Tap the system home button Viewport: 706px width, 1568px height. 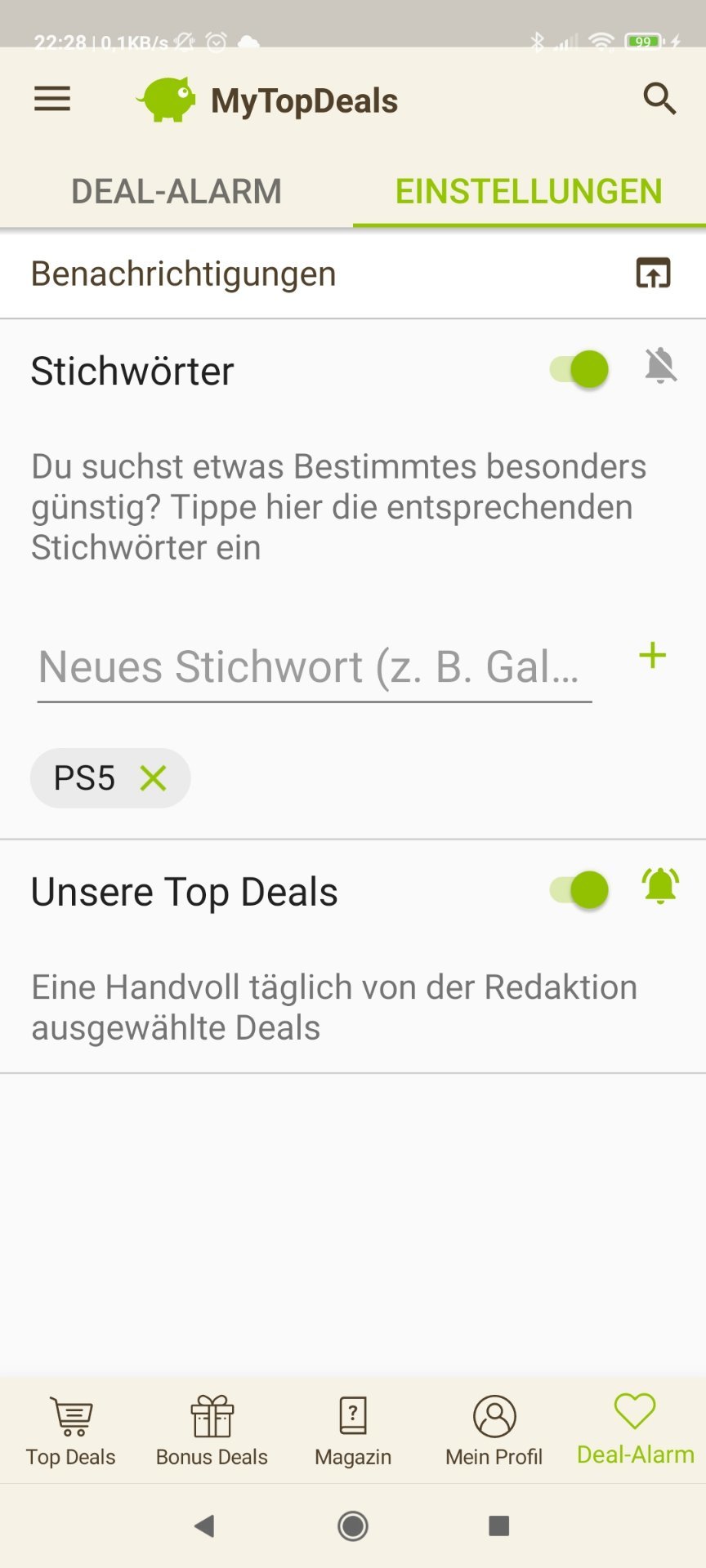pyautogui.click(x=353, y=1526)
